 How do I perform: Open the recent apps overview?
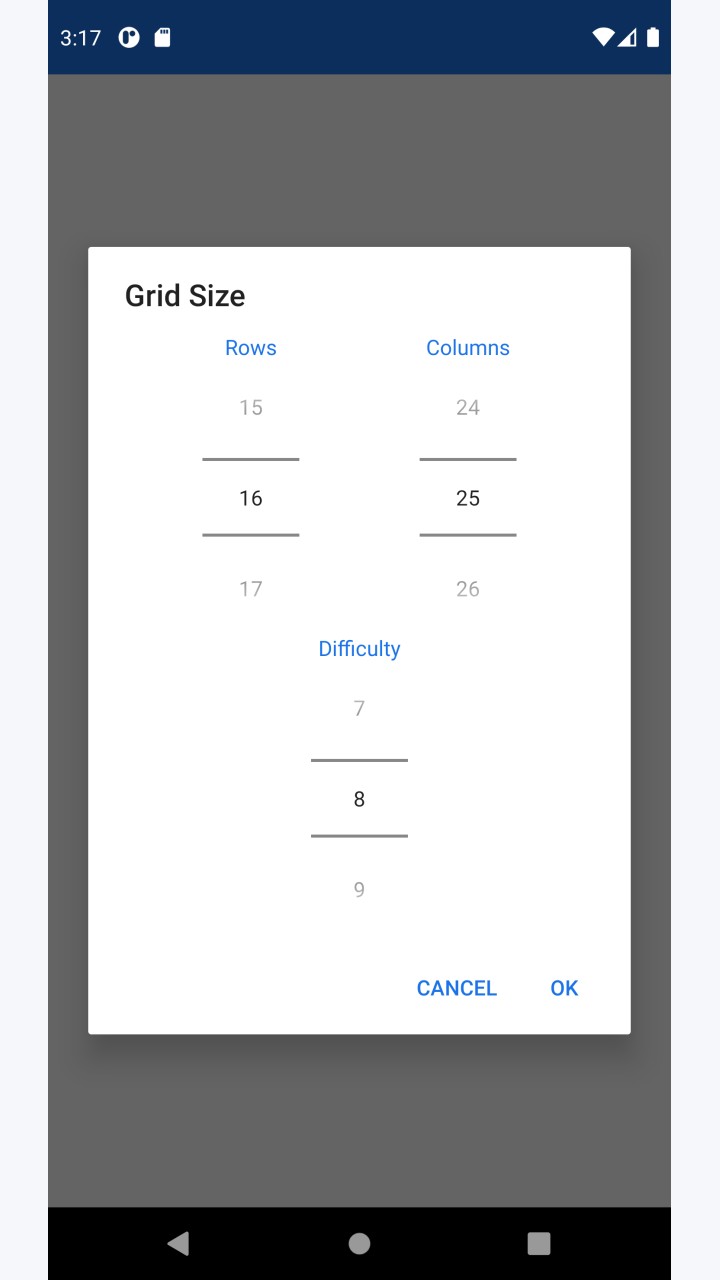(x=539, y=1243)
